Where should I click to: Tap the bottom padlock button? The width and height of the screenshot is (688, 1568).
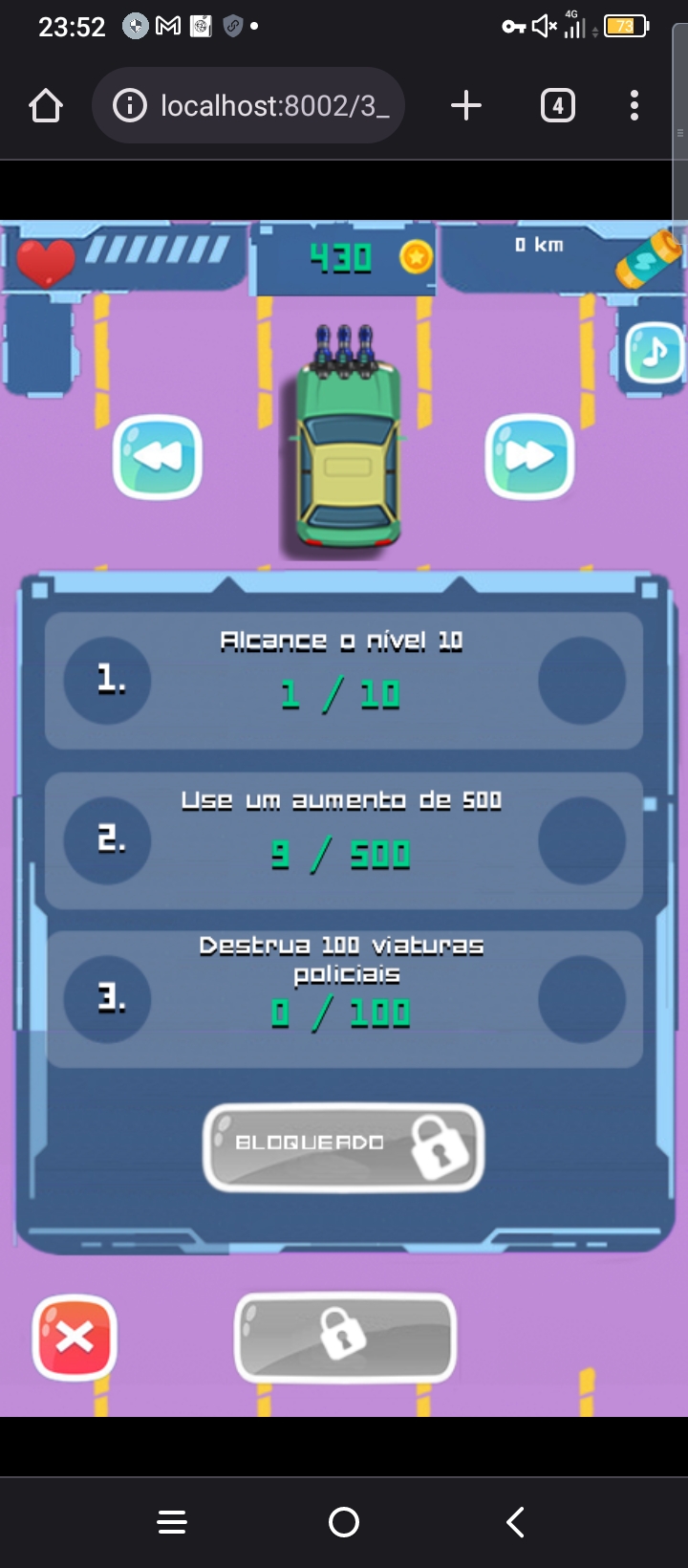(345, 1338)
